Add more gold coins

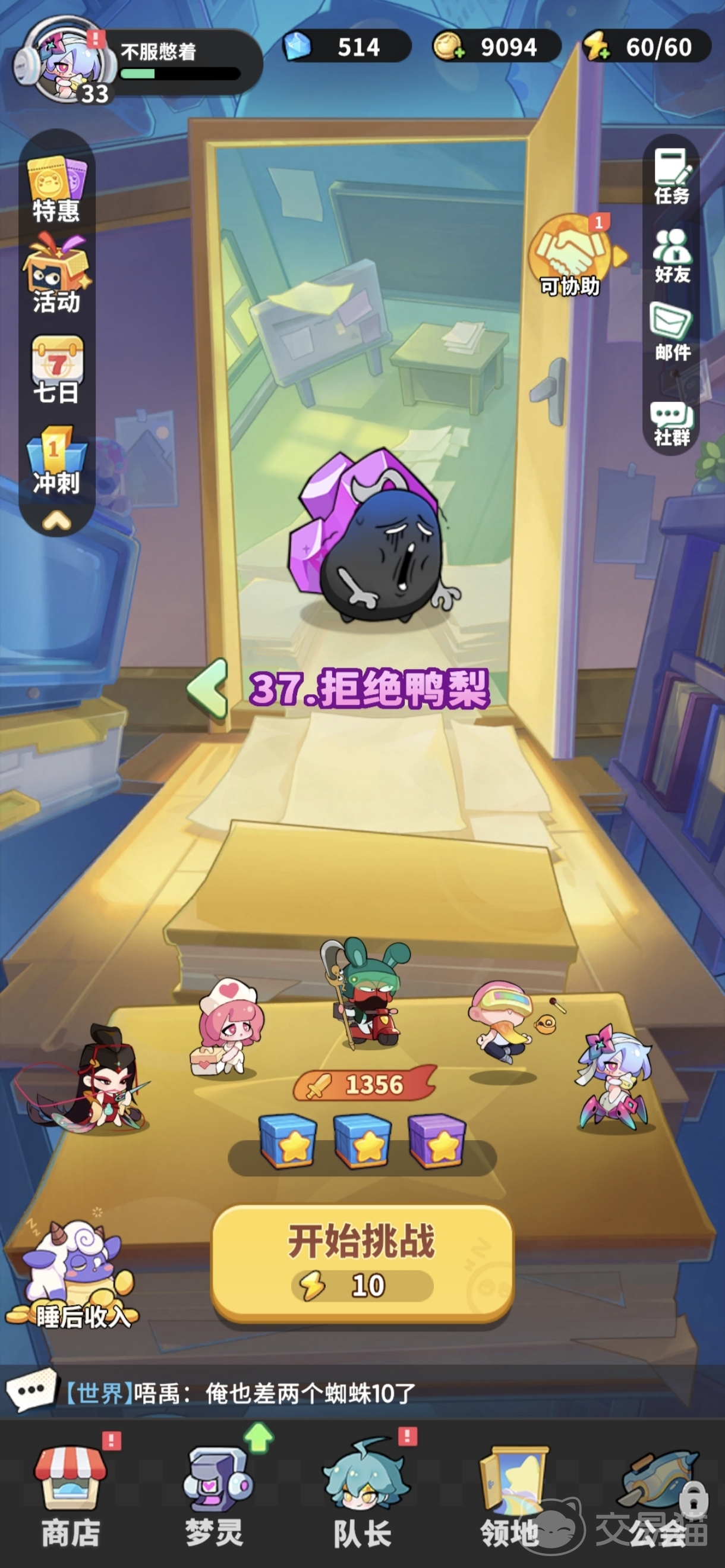(x=449, y=48)
